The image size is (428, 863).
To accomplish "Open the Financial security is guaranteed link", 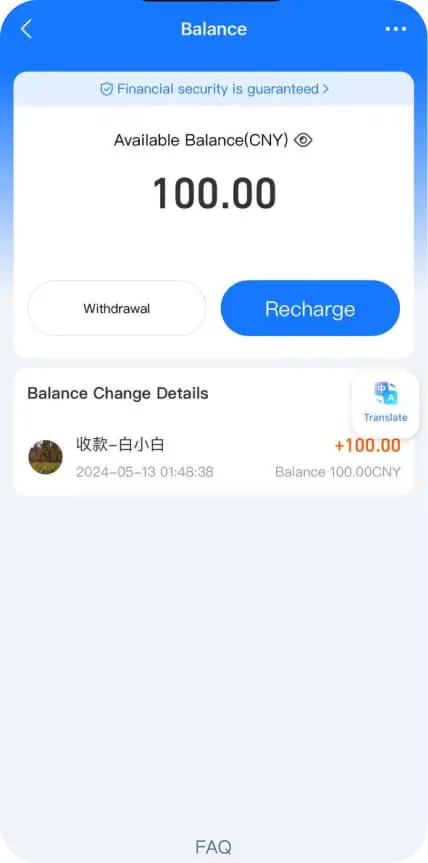I will coord(214,89).
